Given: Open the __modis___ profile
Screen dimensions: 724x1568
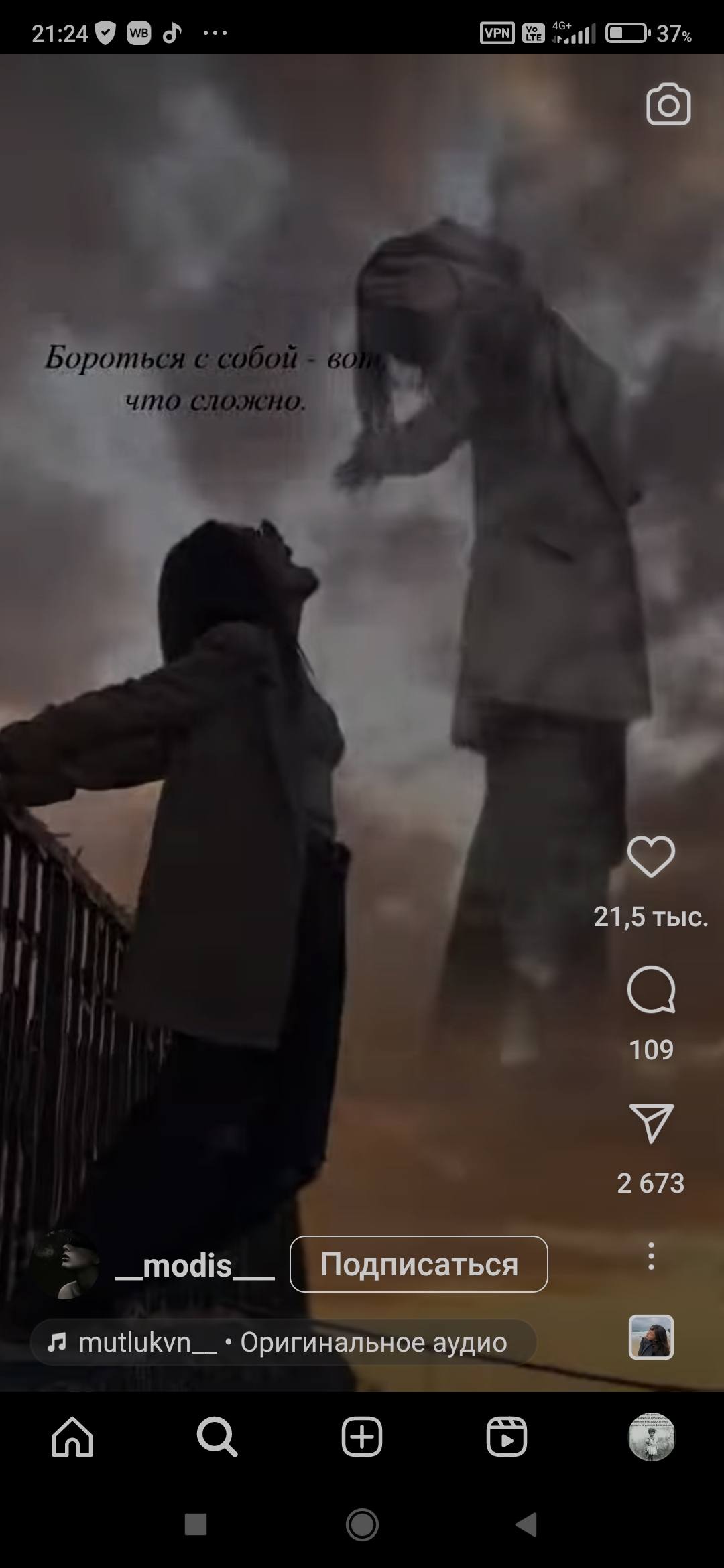Looking at the screenshot, I should pos(194,1266).
